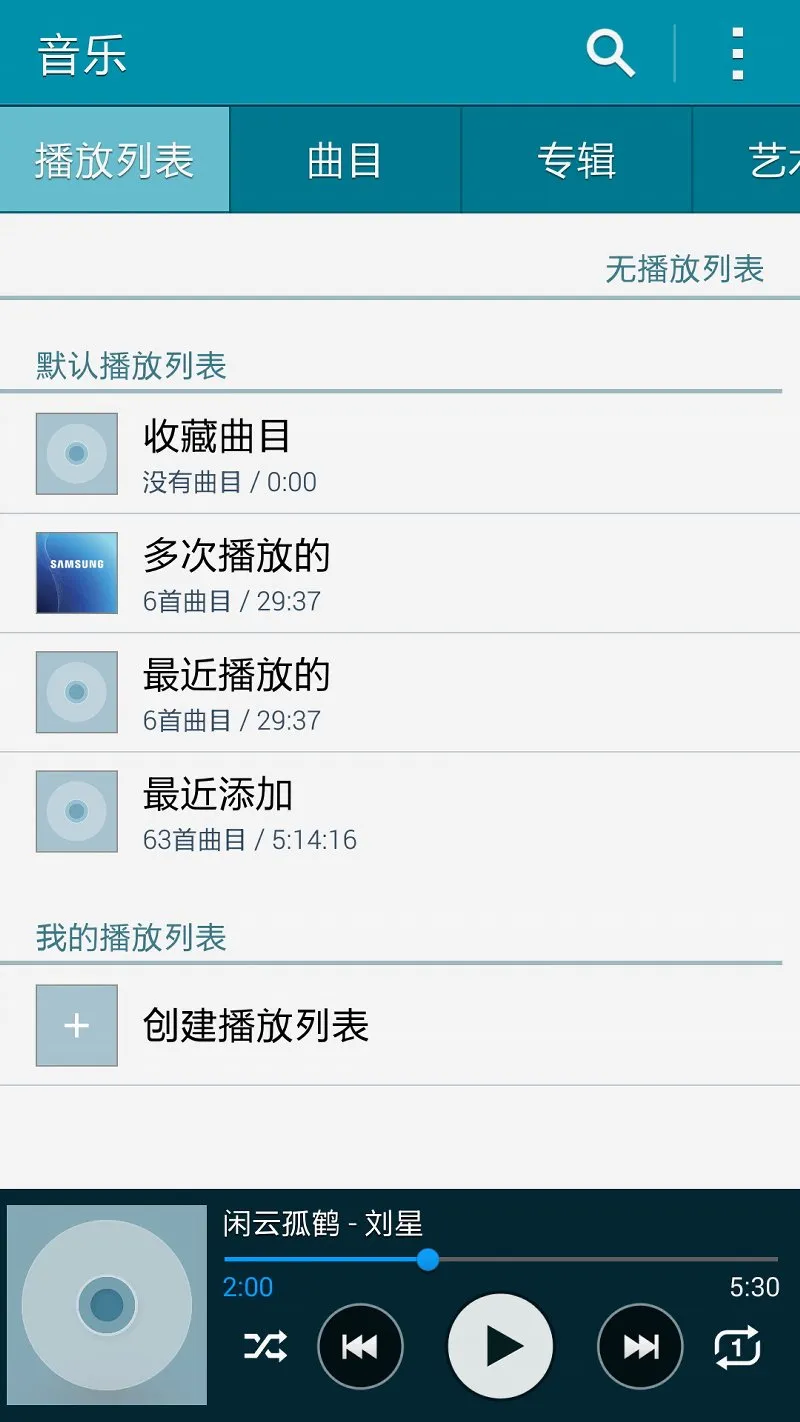Screen dimensions: 800x1422
Task: Skip to the next track
Action: [x=640, y=1347]
